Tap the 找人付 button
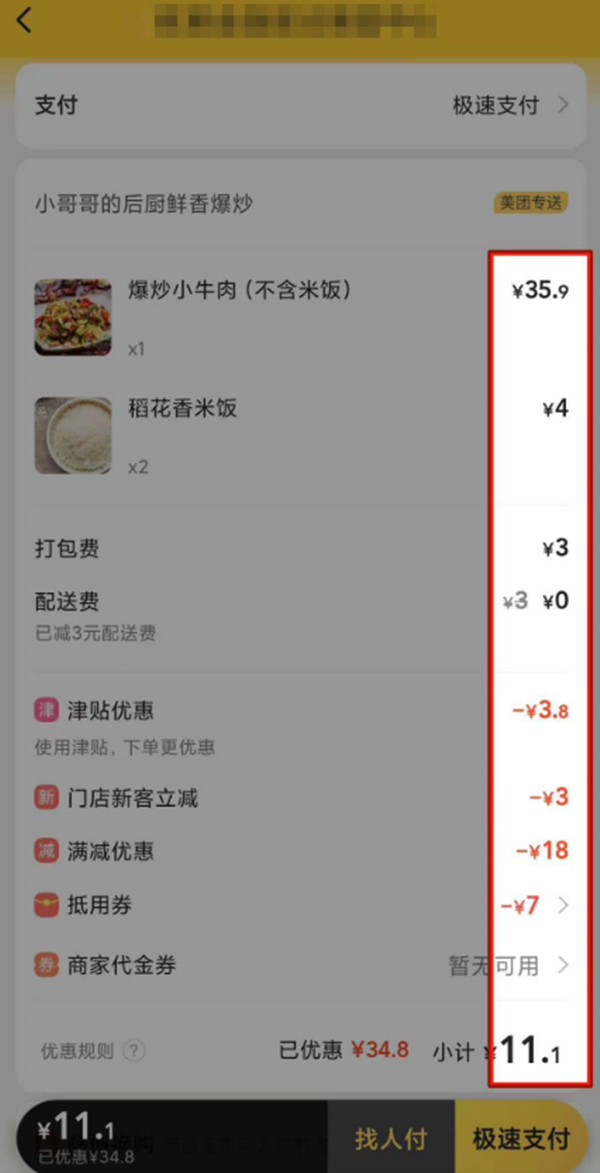This screenshot has width=600, height=1173. click(391, 1137)
